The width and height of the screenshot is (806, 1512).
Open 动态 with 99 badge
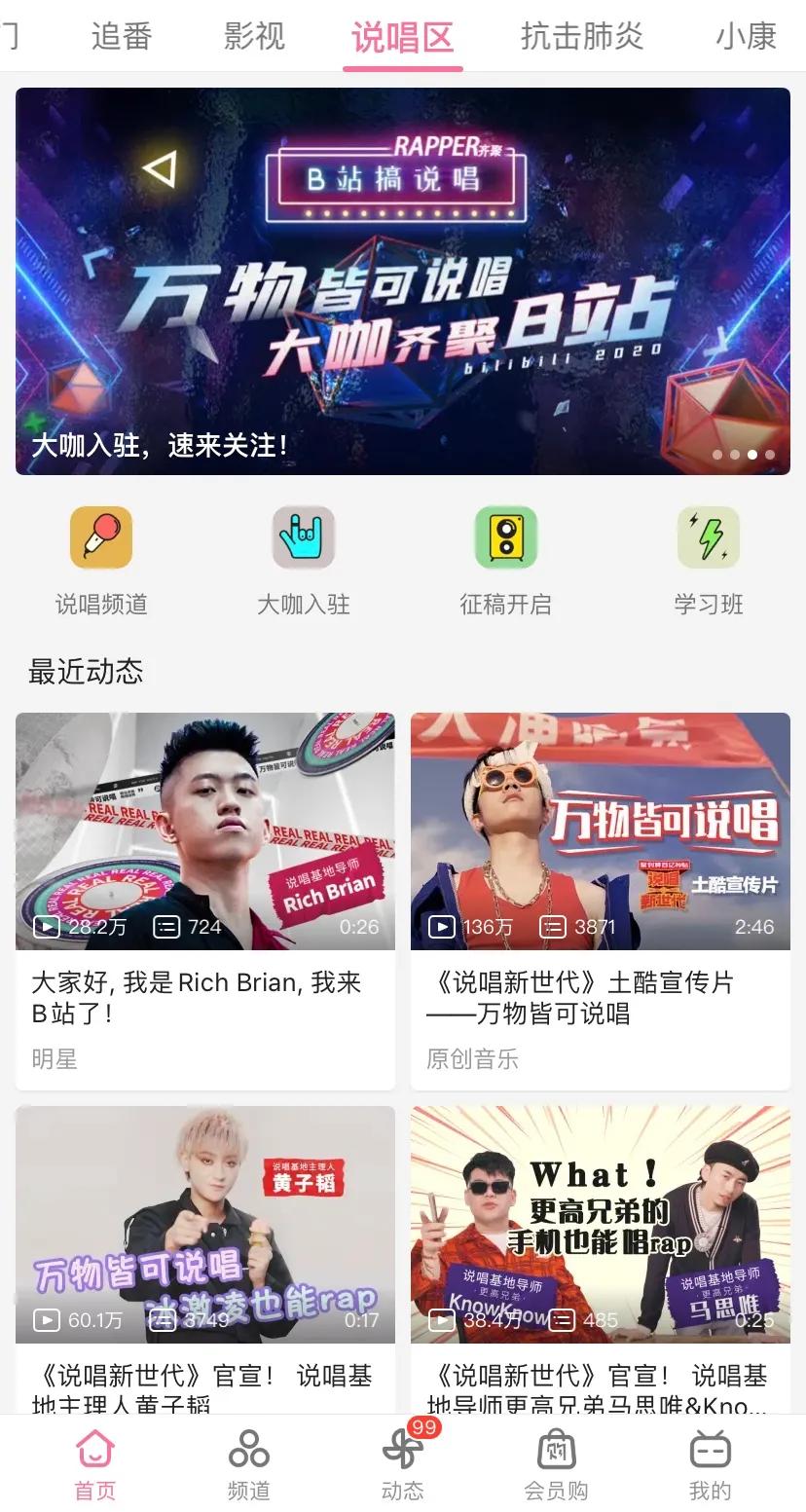402,1463
